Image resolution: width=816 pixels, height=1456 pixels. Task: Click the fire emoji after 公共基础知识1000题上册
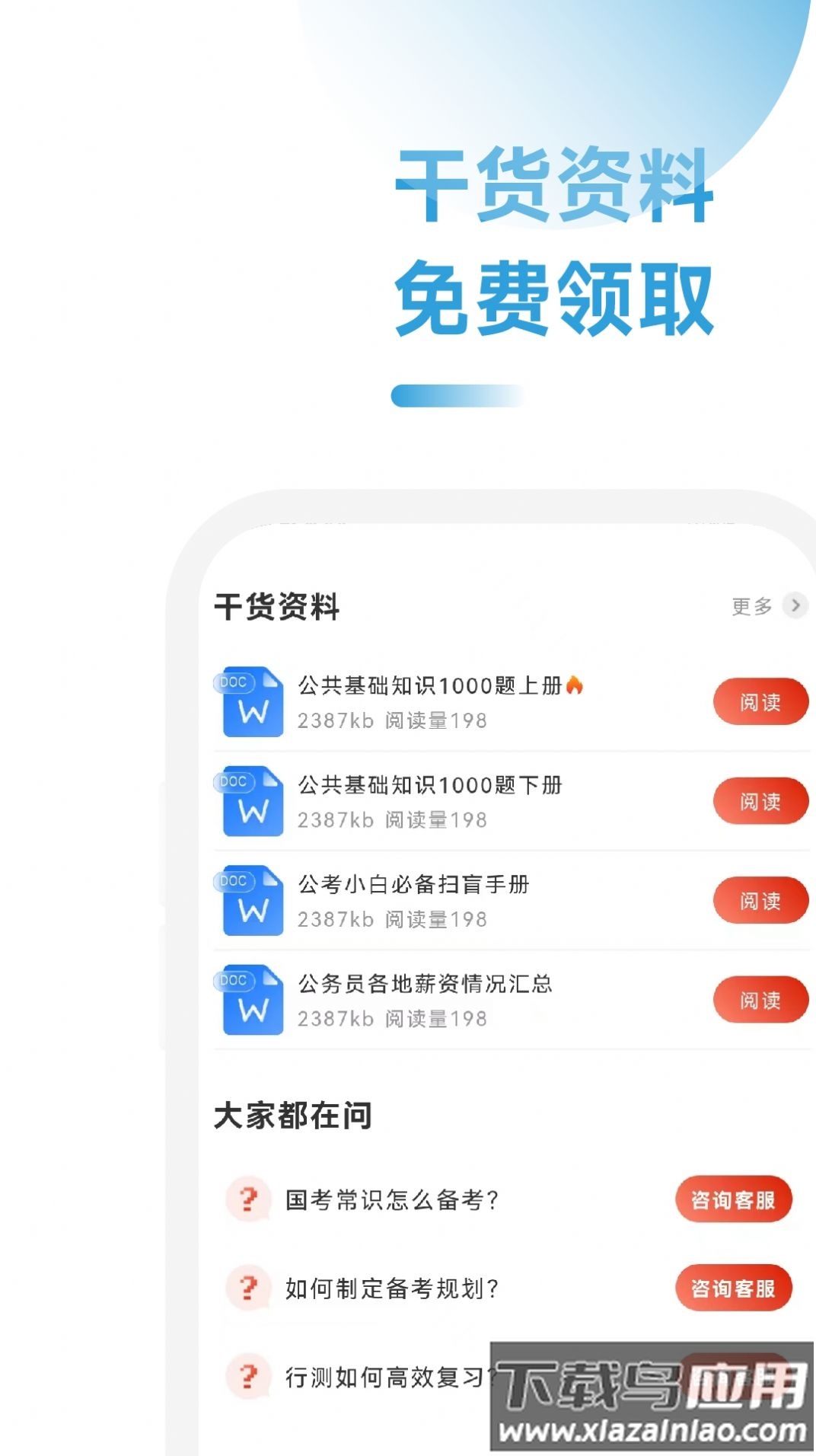coord(576,686)
